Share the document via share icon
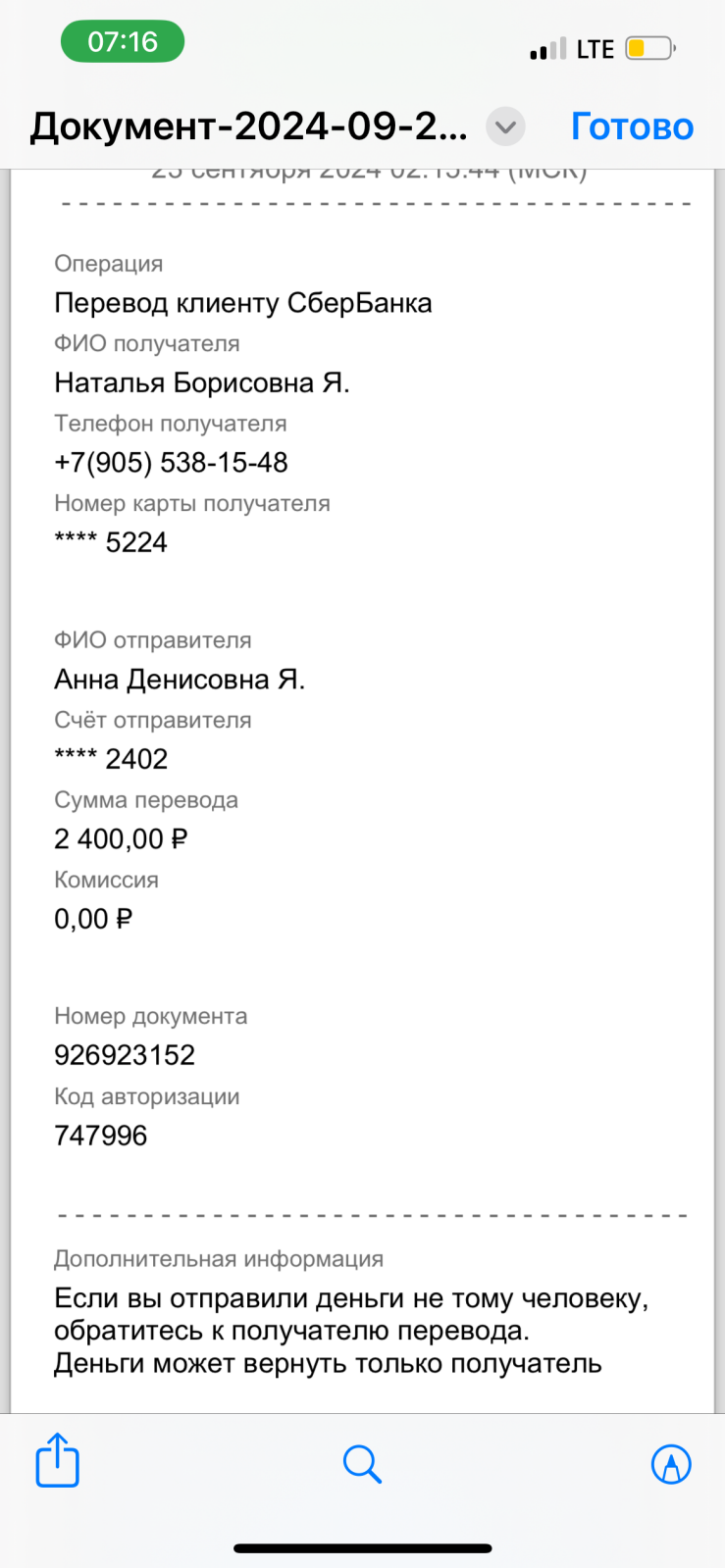 [x=57, y=1461]
